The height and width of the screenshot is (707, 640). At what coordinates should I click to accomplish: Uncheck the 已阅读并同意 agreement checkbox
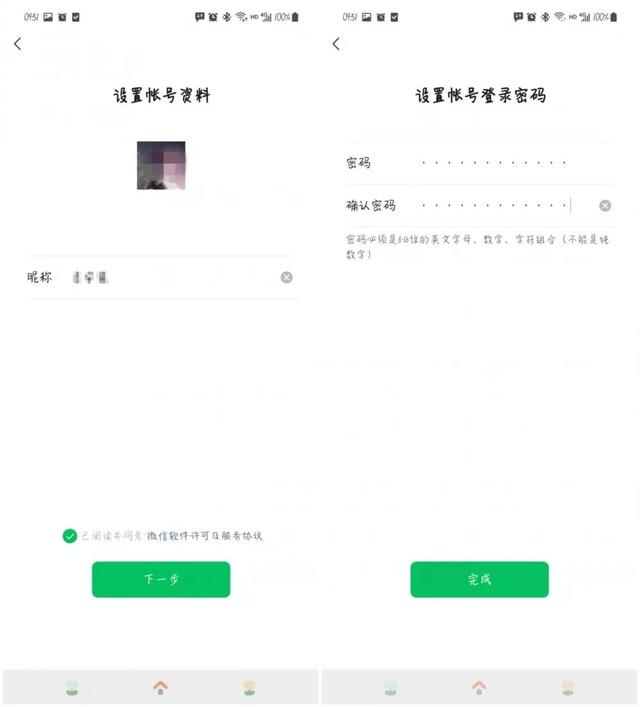pos(69,536)
